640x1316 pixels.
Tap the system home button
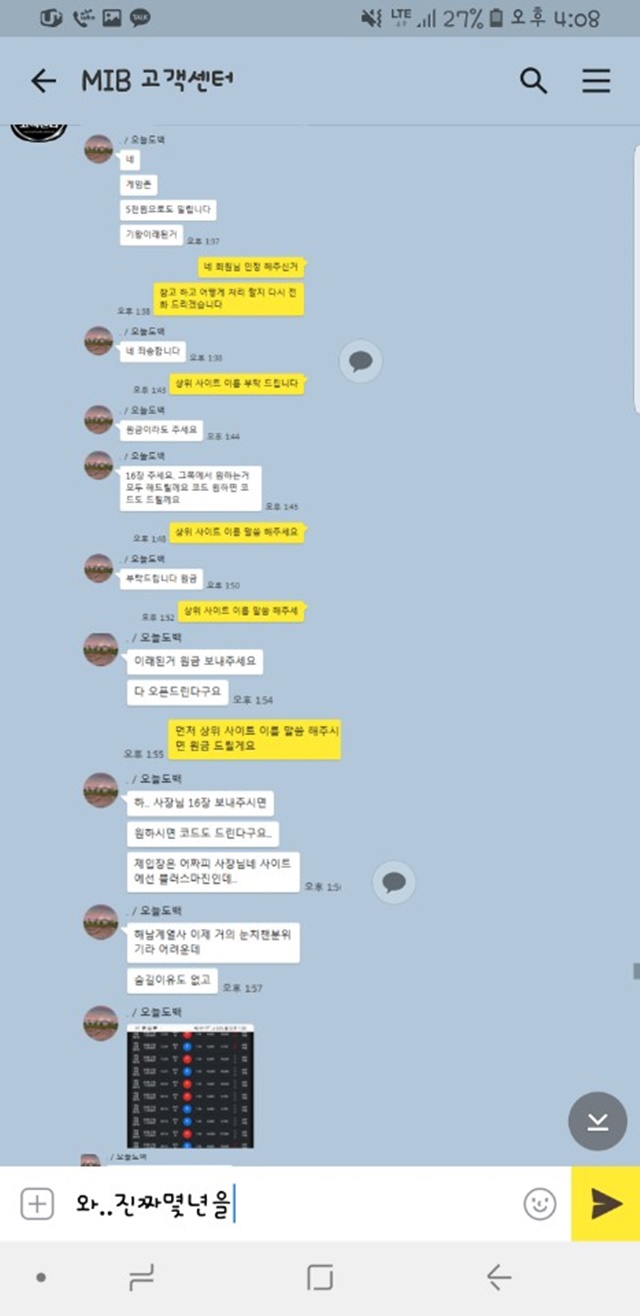320,1277
